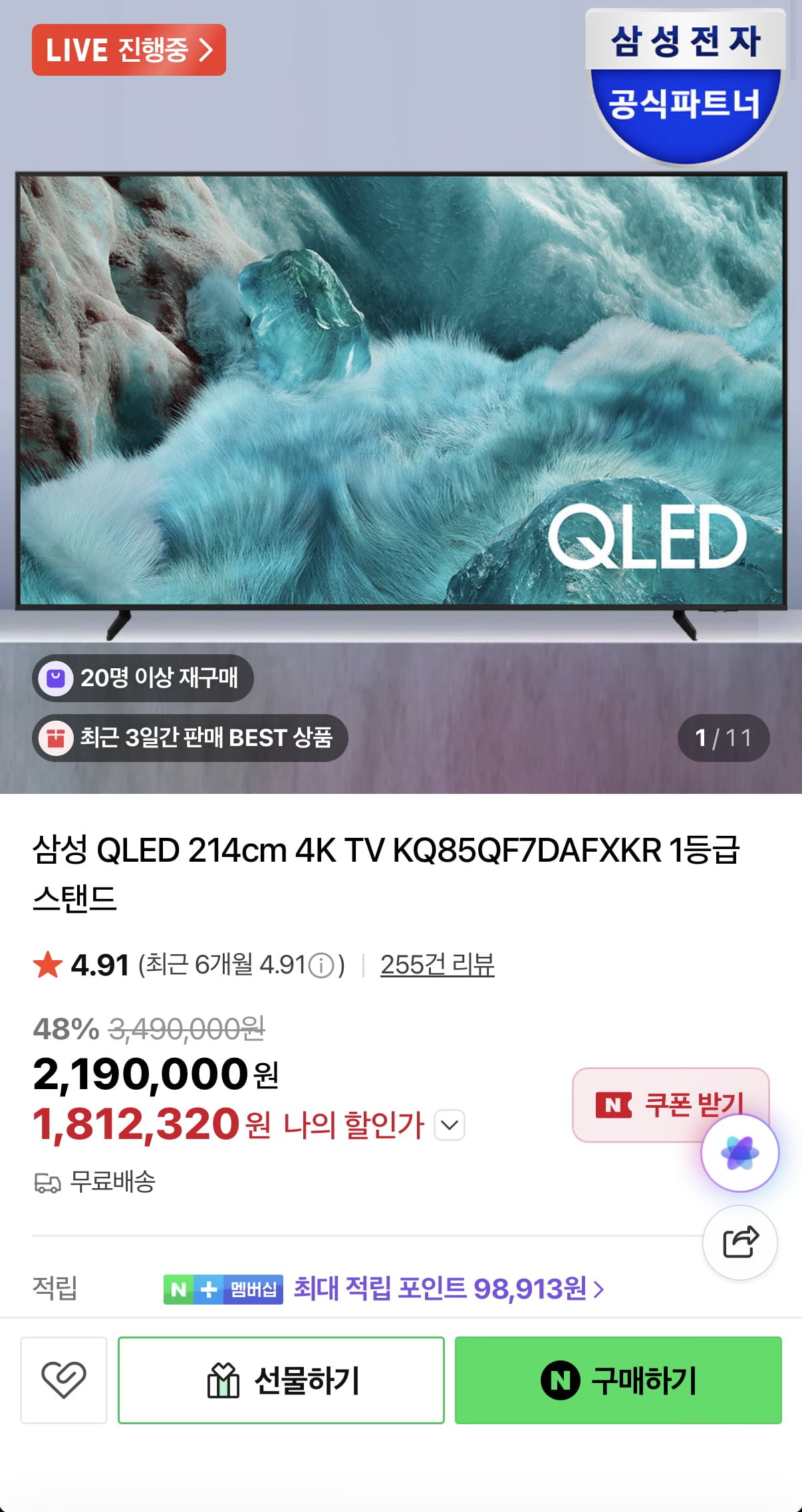This screenshot has height=1512, width=802.
Task: Add this TV to wishlist with heart icon
Action: pos(64,1380)
